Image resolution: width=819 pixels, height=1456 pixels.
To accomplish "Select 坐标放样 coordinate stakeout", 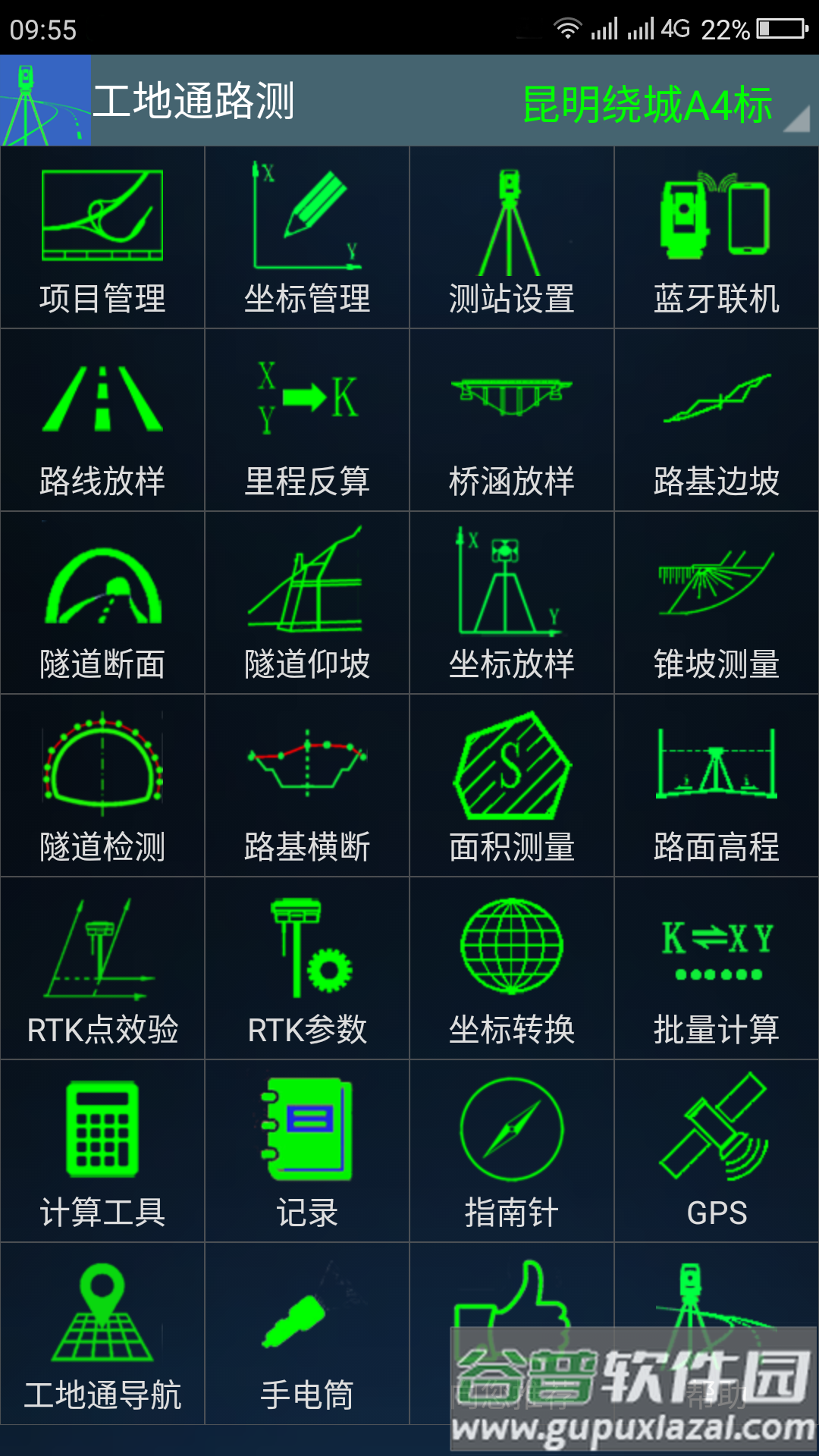I will pyautogui.click(x=512, y=603).
